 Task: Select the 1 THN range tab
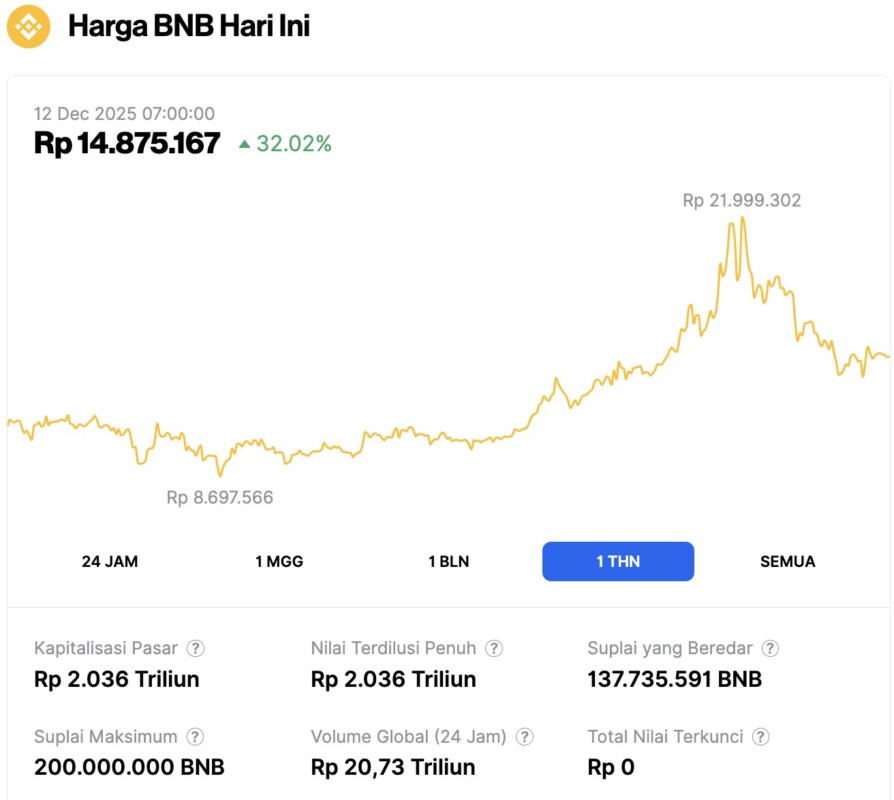point(618,561)
